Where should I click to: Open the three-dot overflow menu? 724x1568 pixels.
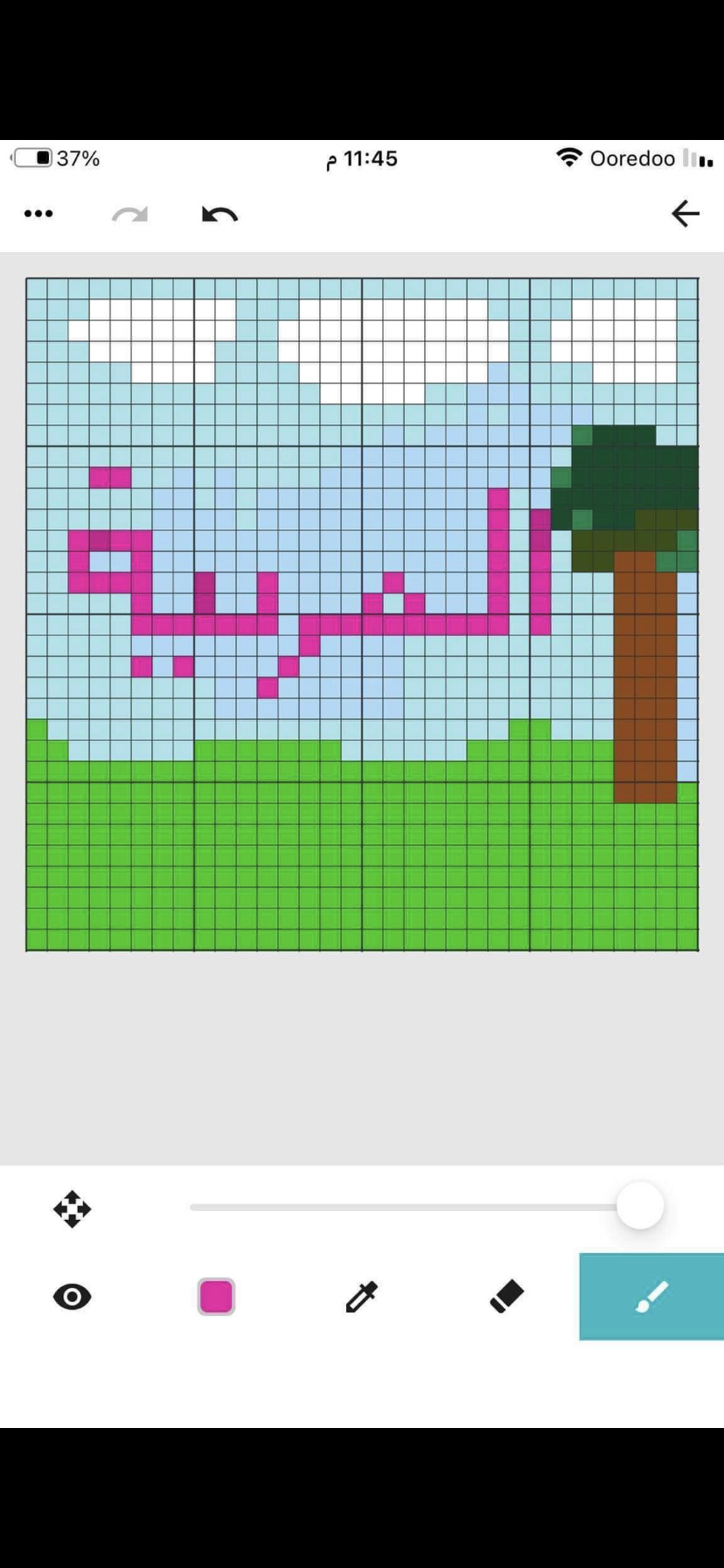tap(38, 213)
